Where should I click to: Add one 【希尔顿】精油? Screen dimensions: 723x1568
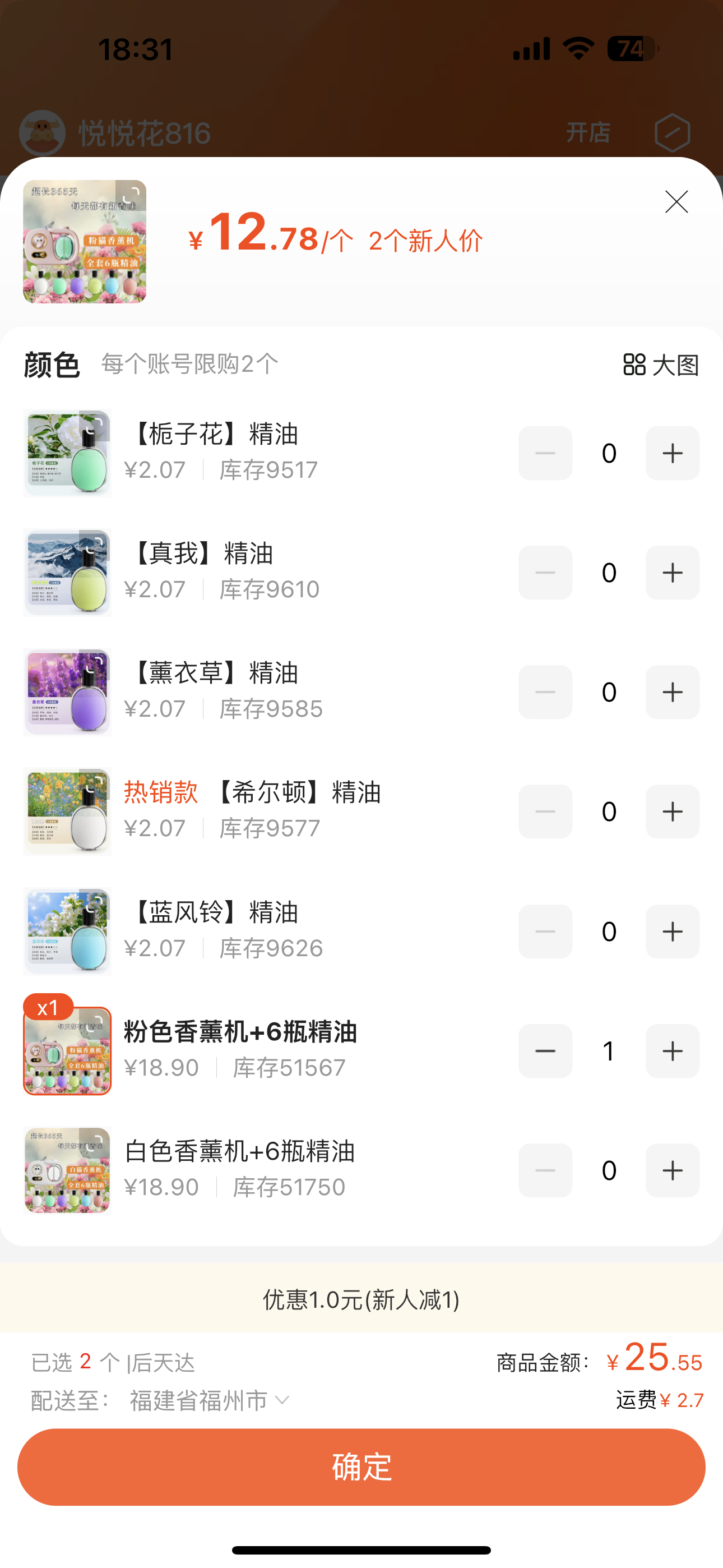[672, 811]
